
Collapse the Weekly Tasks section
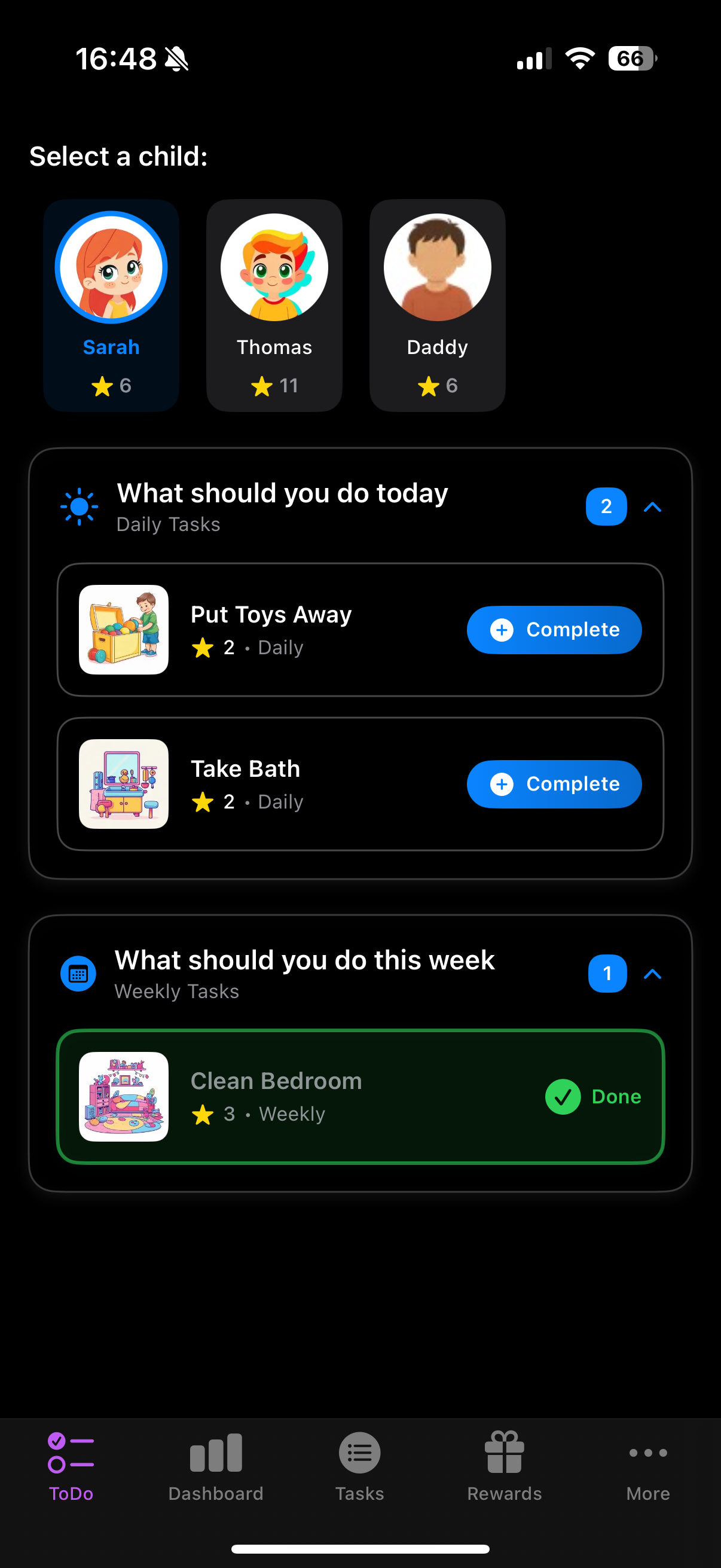coord(652,974)
